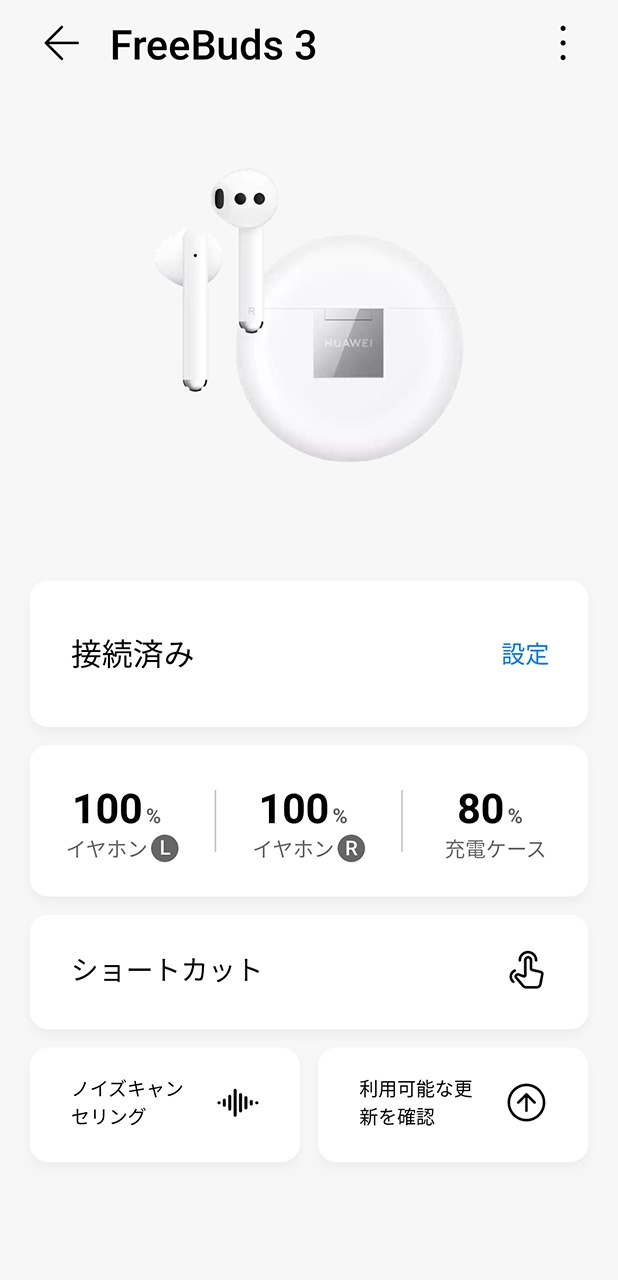Open the ノイズキャンセリング card

click(165, 1104)
